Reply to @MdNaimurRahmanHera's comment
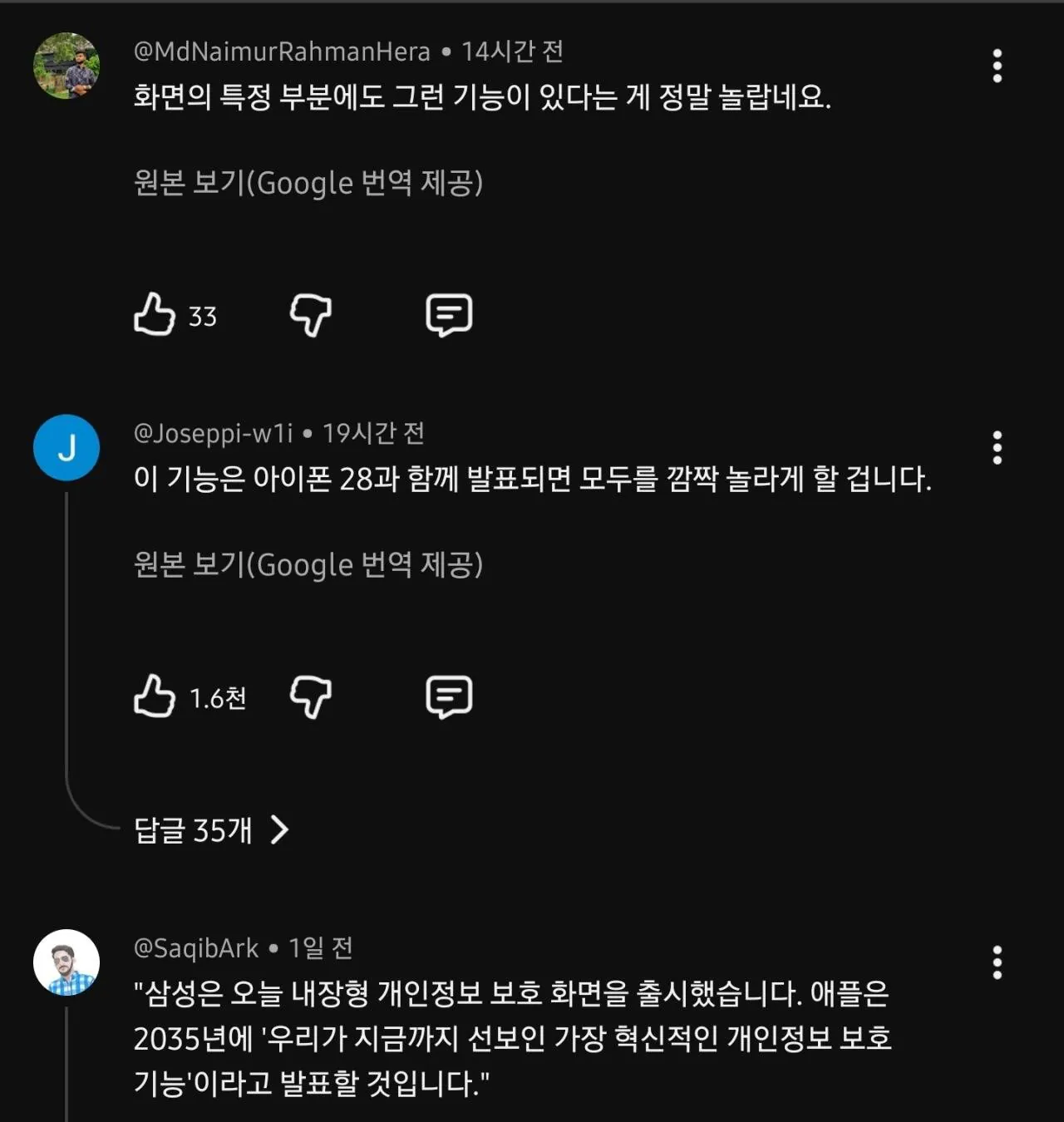This screenshot has height=1122, width=1064. point(449,315)
